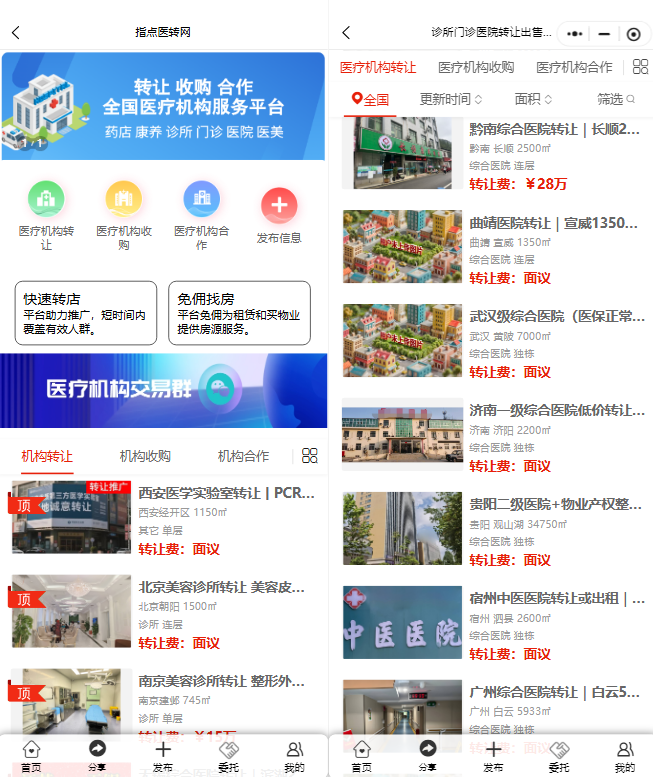The image size is (653, 777).
Task: Open 曲靖医院转让 listing
Action: coord(554,223)
